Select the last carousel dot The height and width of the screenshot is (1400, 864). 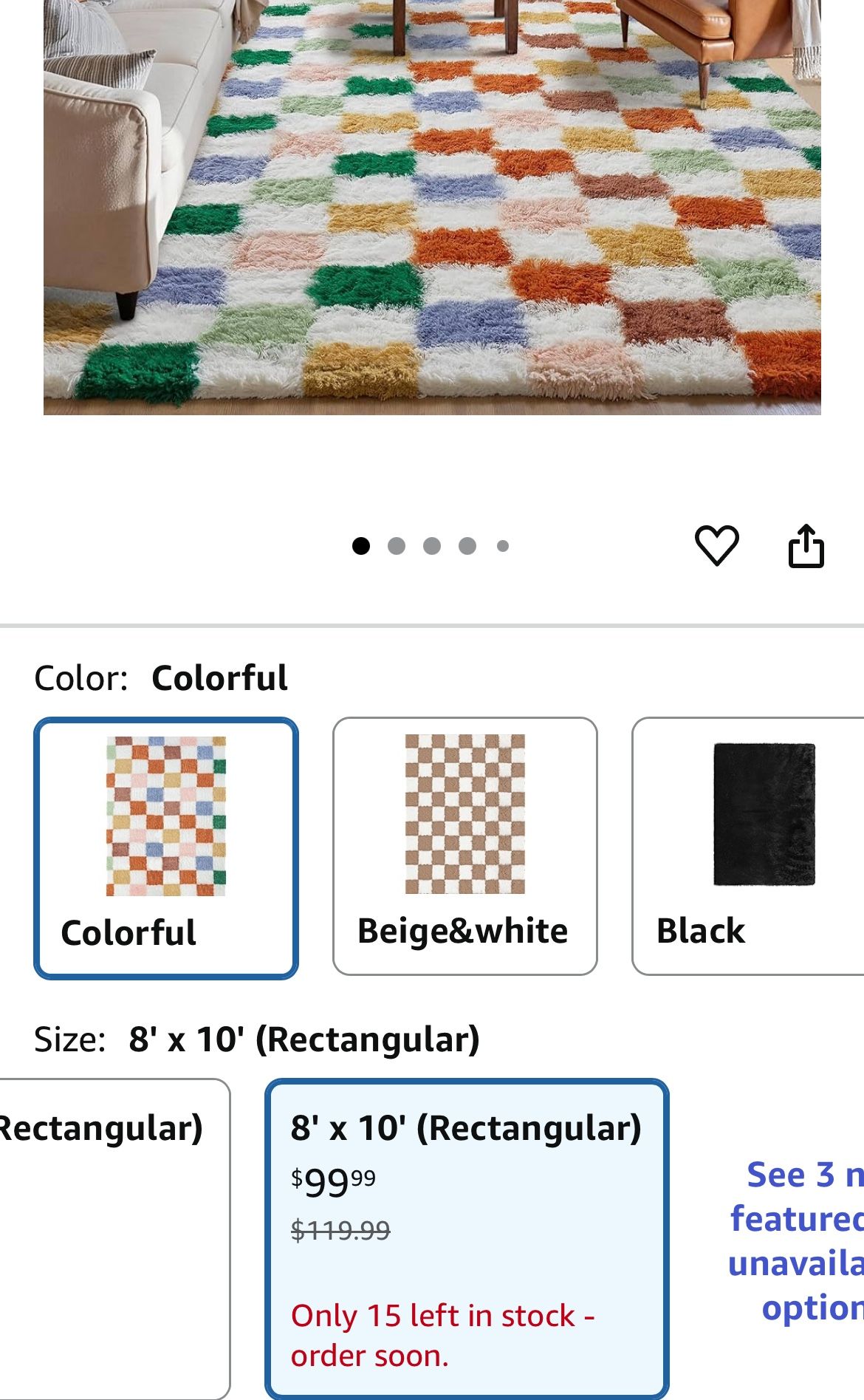pyautogui.click(x=503, y=545)
